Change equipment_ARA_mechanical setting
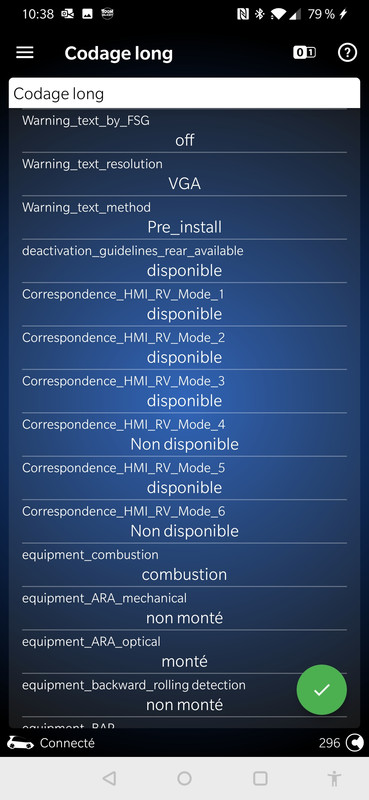The width and height of the screenshot is (369, 800). 184,608
